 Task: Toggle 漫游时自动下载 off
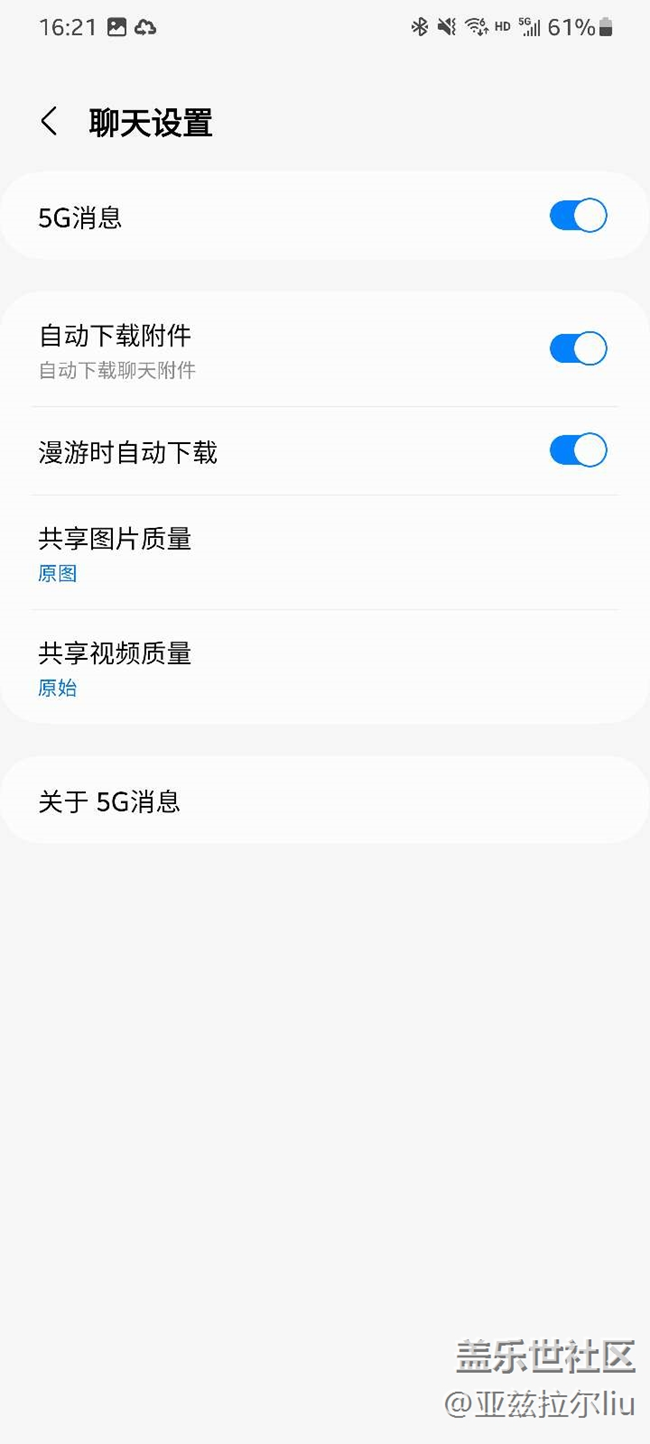click(578, 450)
